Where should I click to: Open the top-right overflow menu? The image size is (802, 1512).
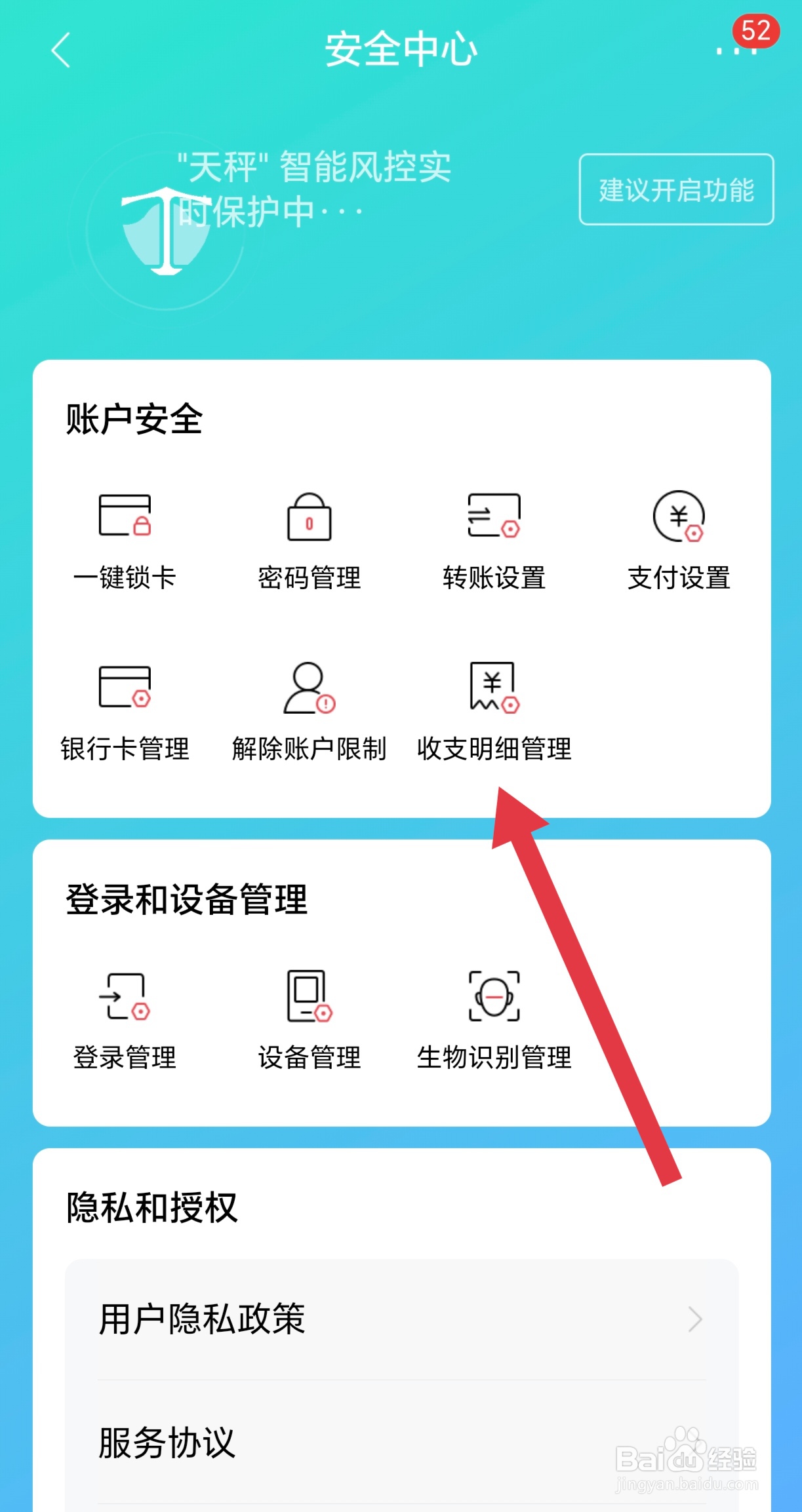coord(734,52)
